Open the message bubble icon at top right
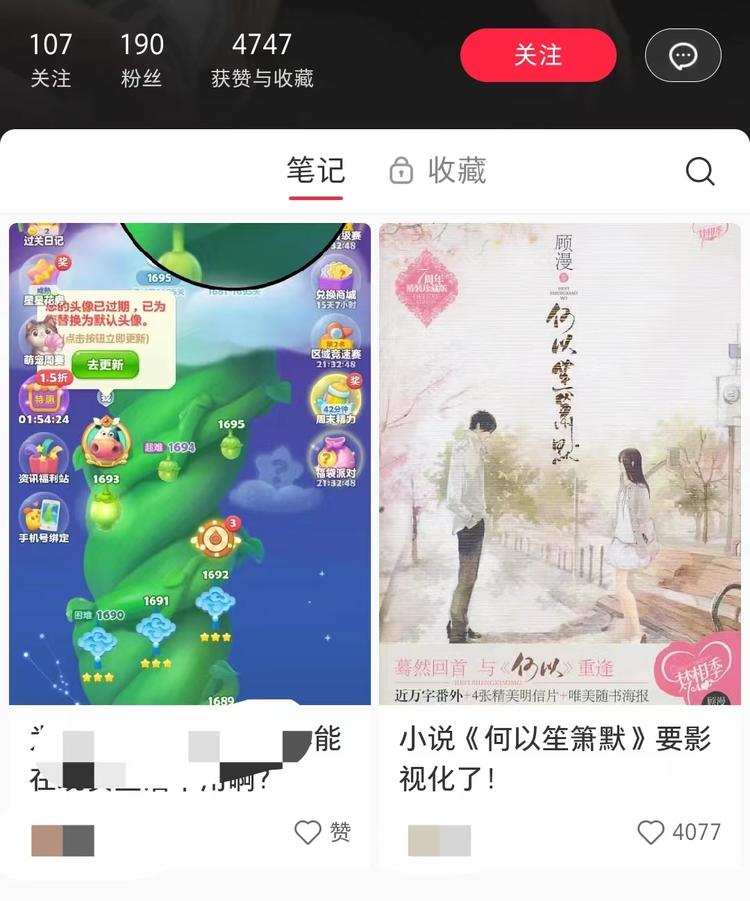This screenshot has height=901, width=750. 683,56
